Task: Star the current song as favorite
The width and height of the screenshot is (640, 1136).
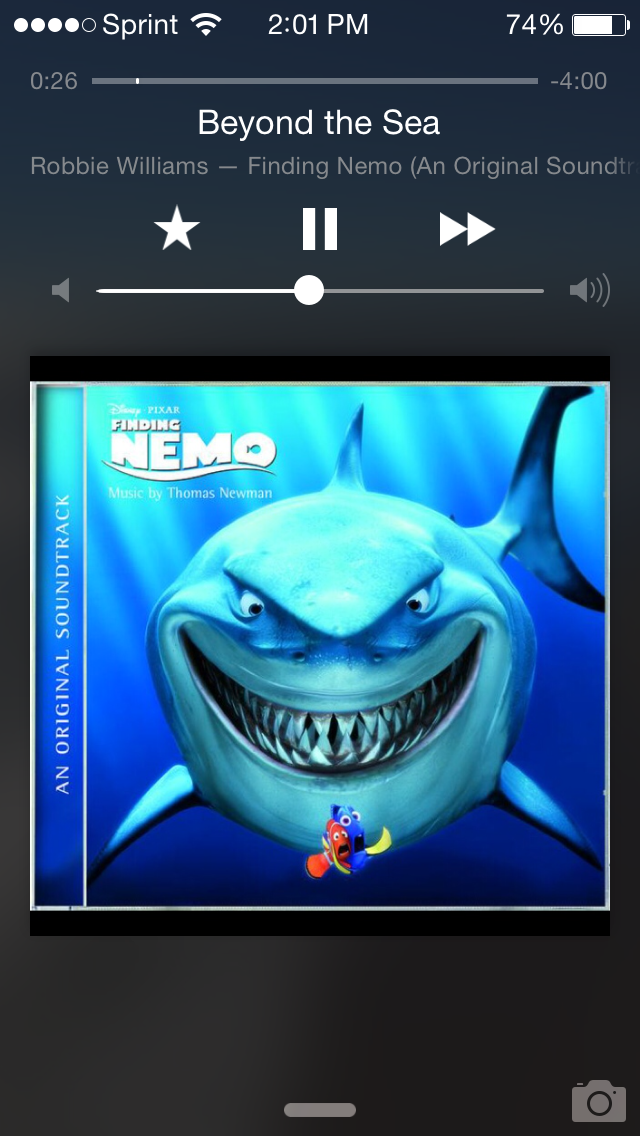Action: [177, 229]
